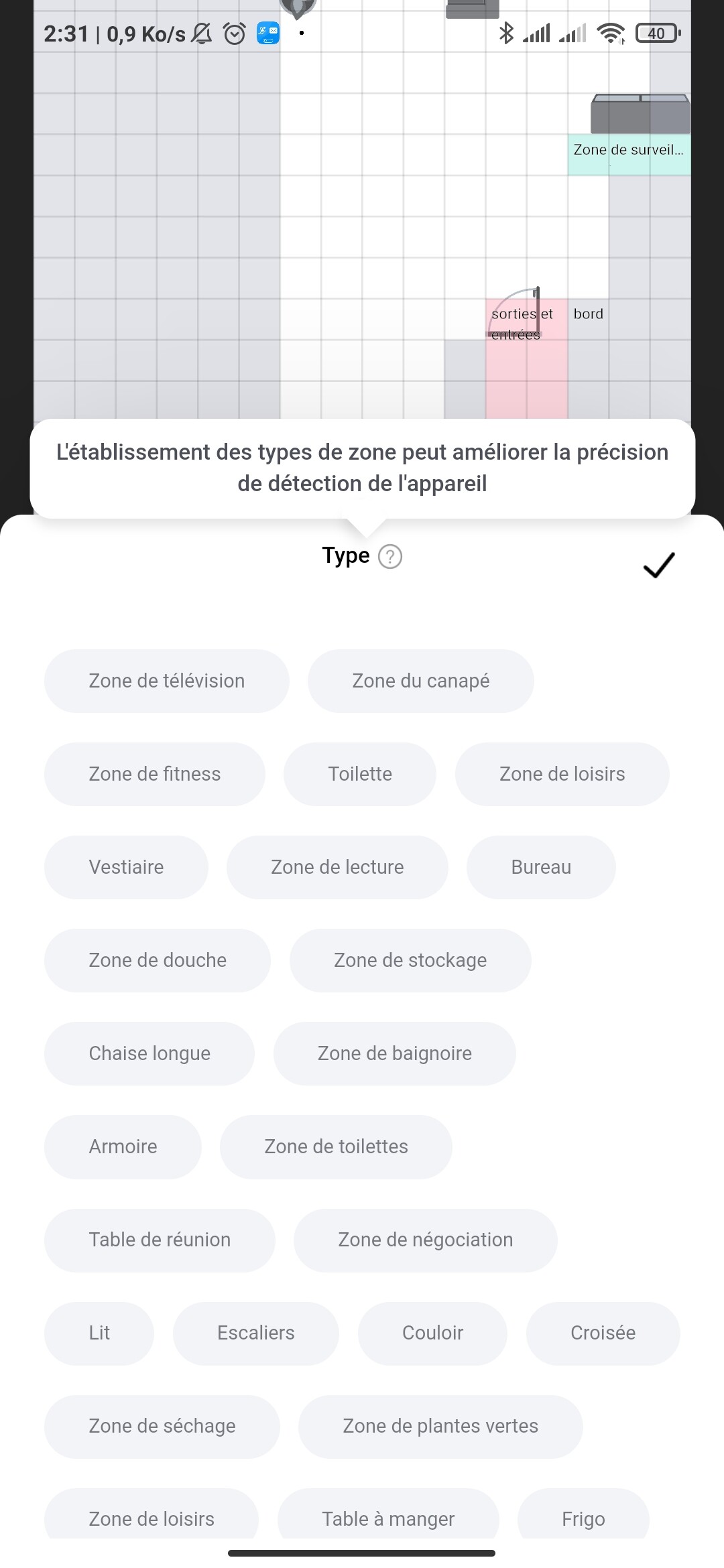Choose Chaise longue type

pyautogui.click(x=149, y=1053)
